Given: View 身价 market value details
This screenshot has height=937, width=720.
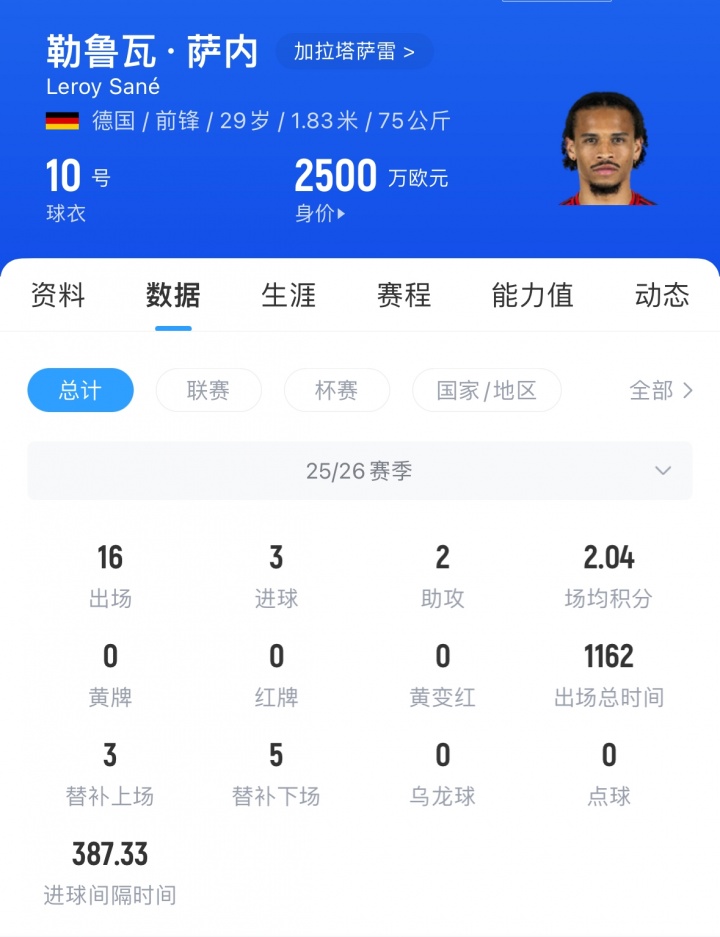Looking at the screenshot, I should point(320,213).
